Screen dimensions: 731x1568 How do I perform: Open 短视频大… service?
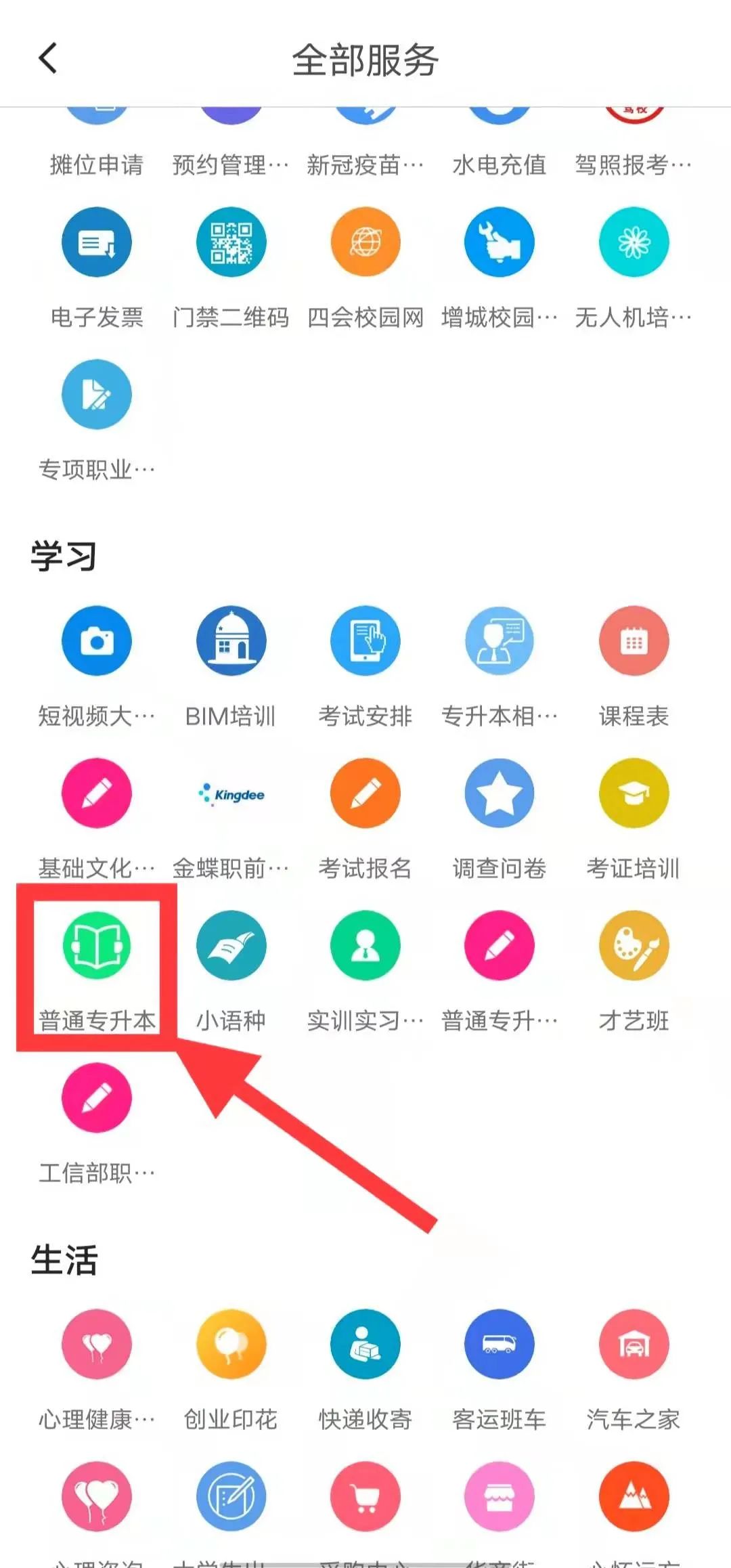[x=96, y=641]
